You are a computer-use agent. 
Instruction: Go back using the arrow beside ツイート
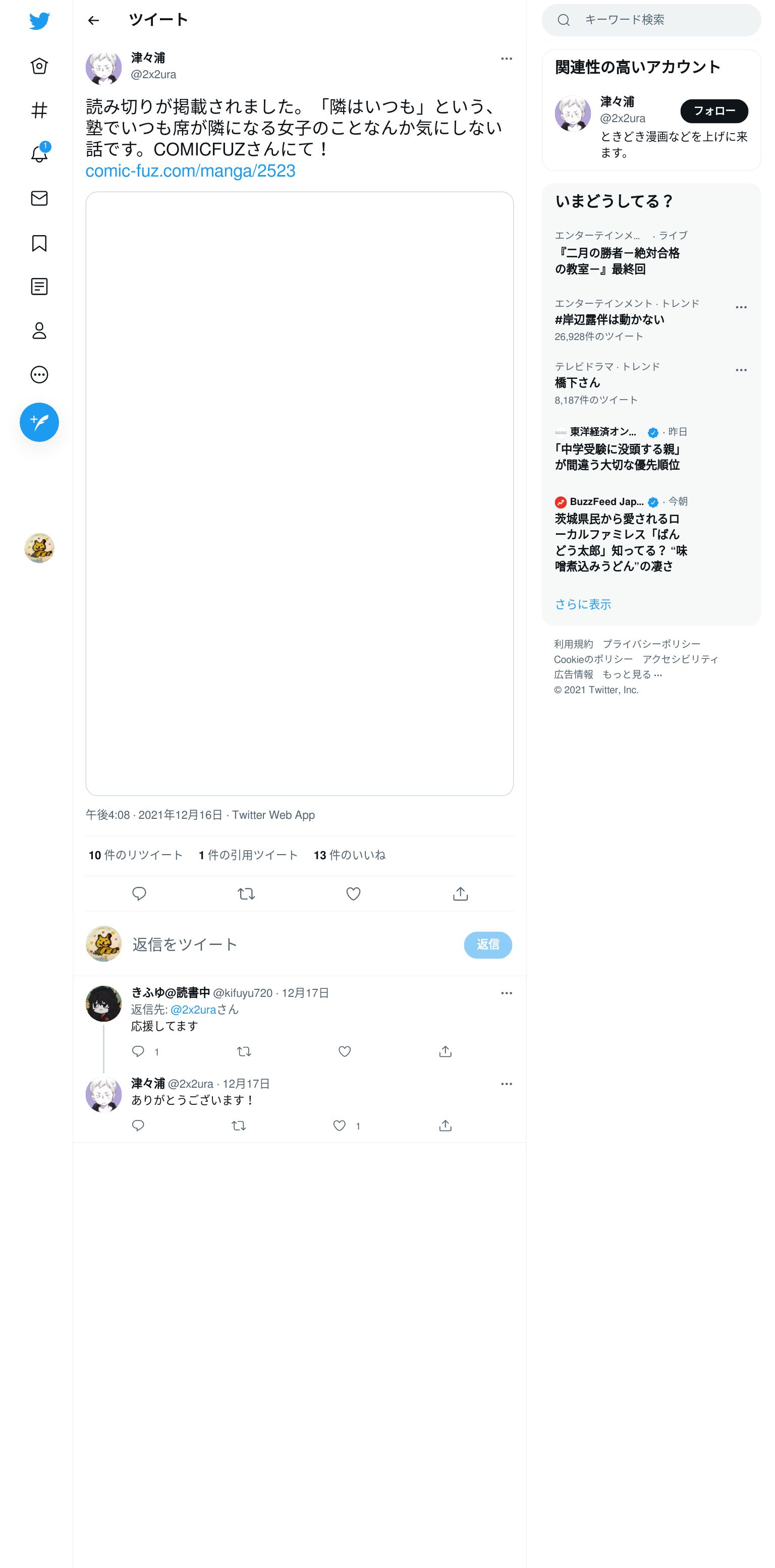(93, 20)
